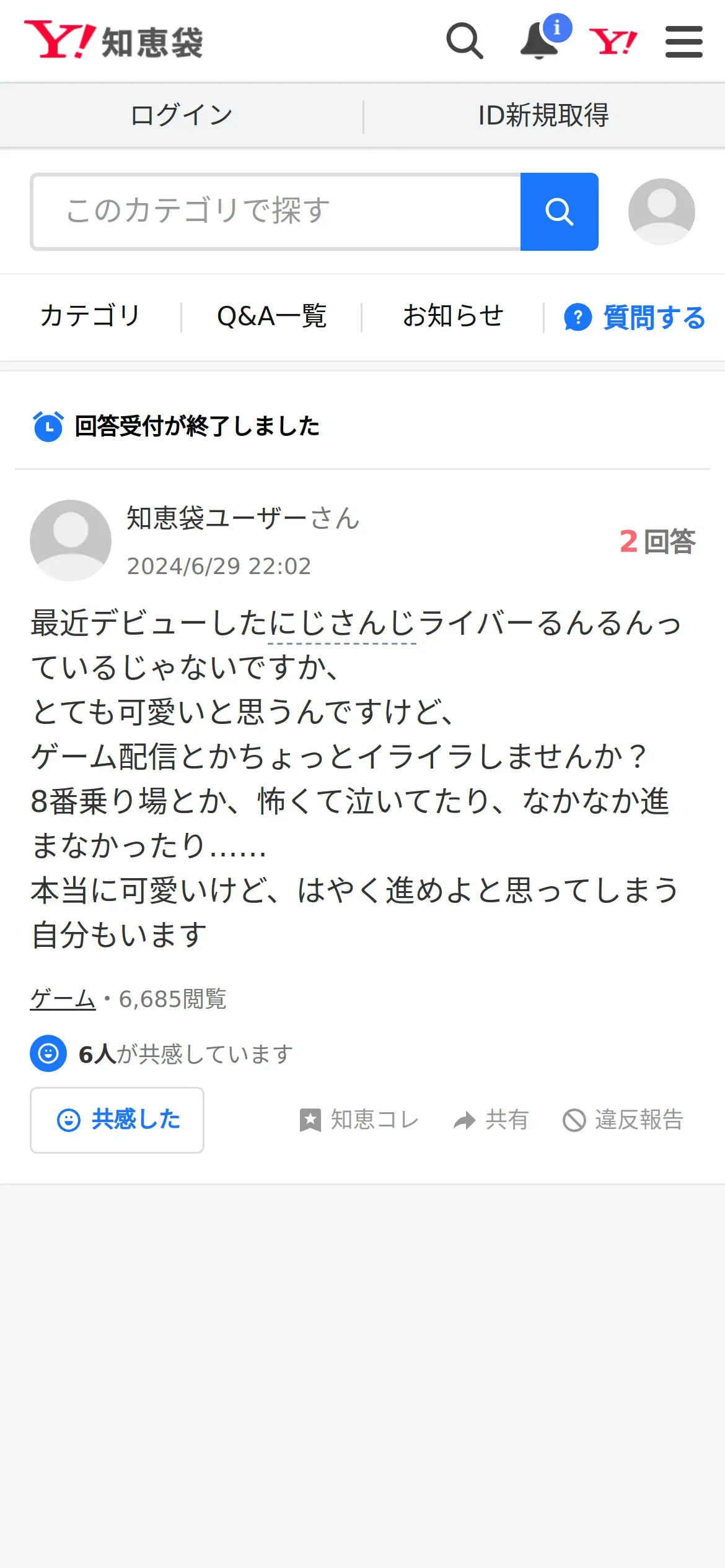Report the post with 違反報告

tap(623, 1120)
